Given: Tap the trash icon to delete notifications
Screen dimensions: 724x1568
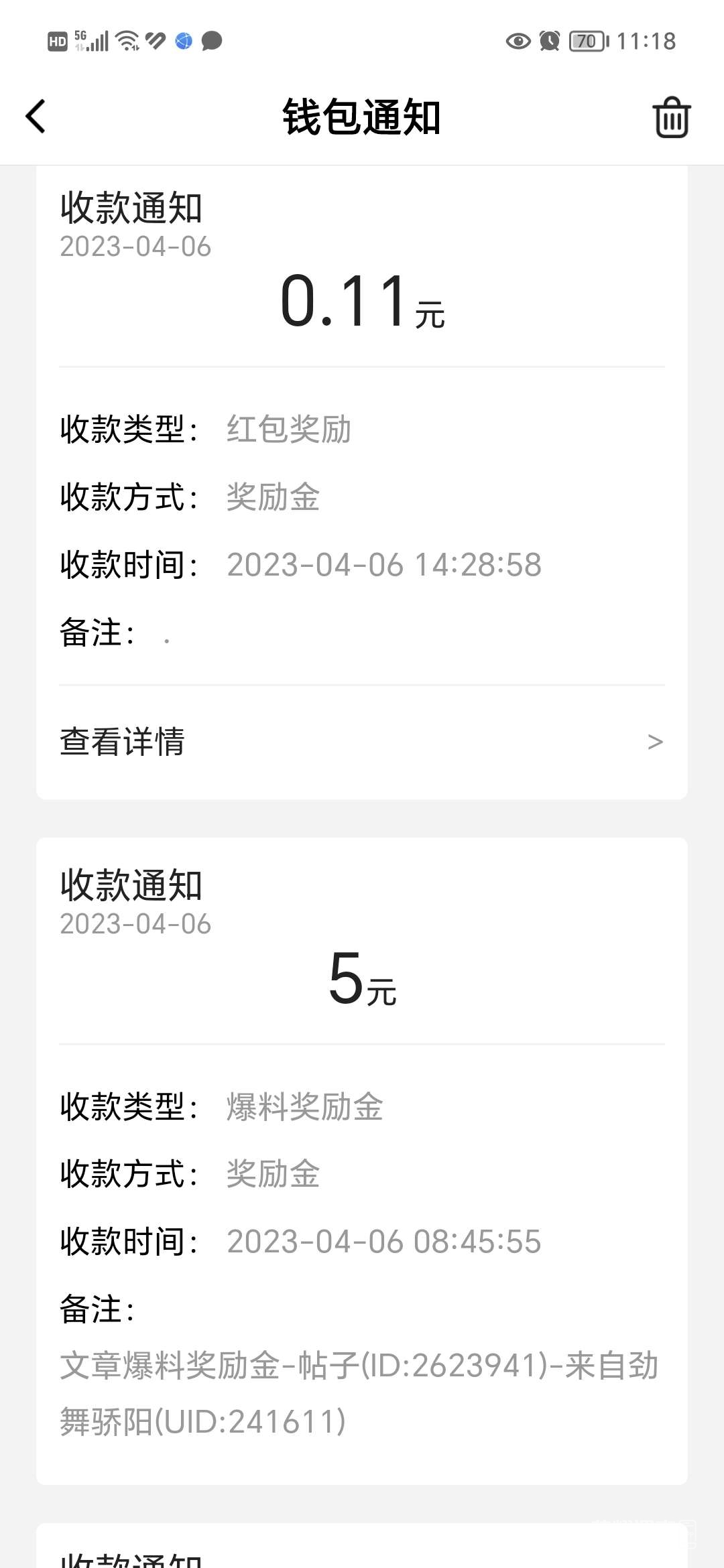Looking at the screenshot, I should pyautogui.click(x=671, y=115).
